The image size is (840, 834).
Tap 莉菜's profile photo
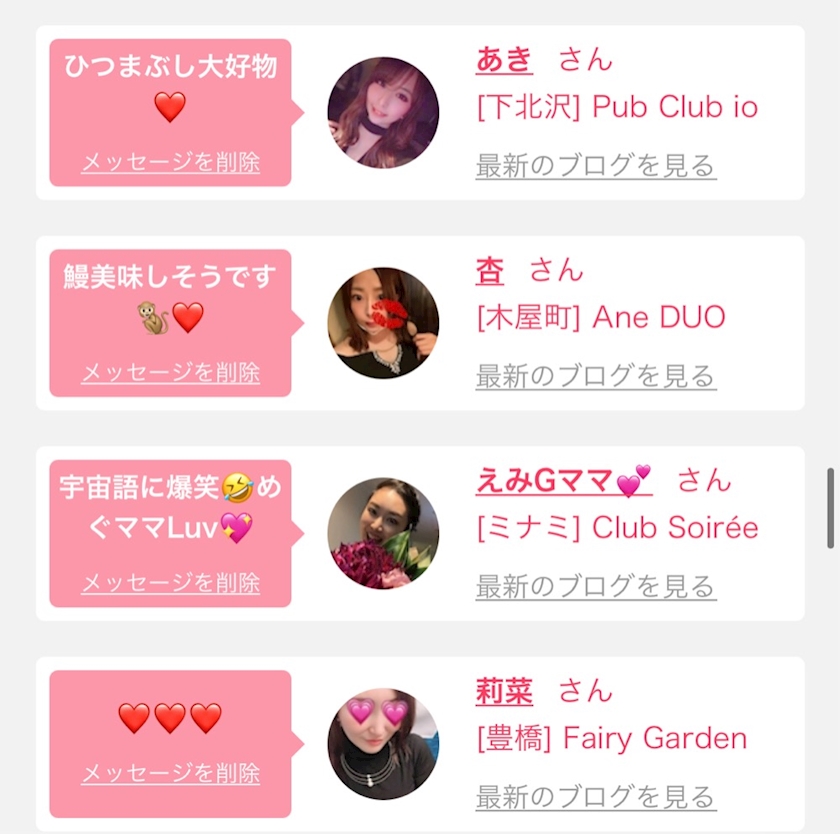383,744
